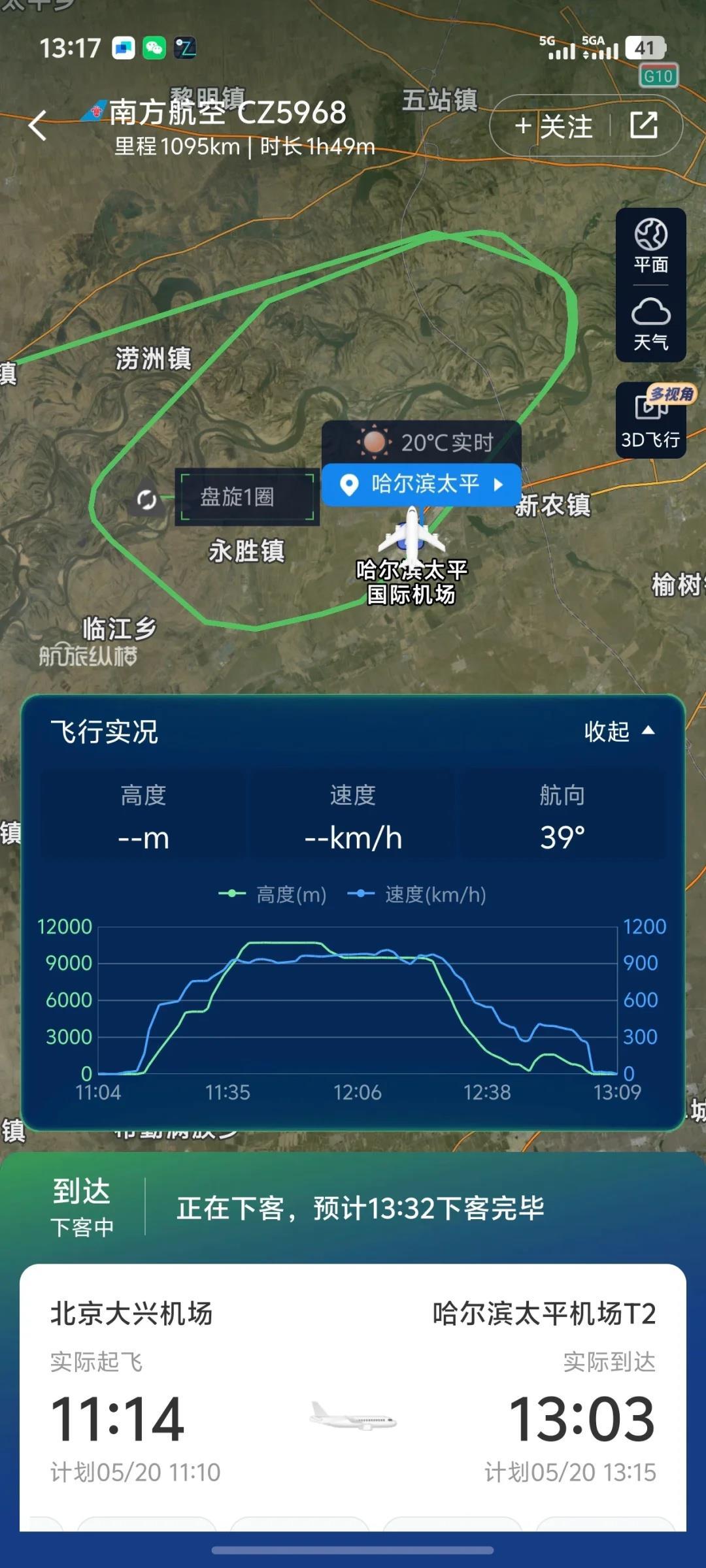
Task: Switch map style via the 平面 globe icon
Action: [651, 248]
